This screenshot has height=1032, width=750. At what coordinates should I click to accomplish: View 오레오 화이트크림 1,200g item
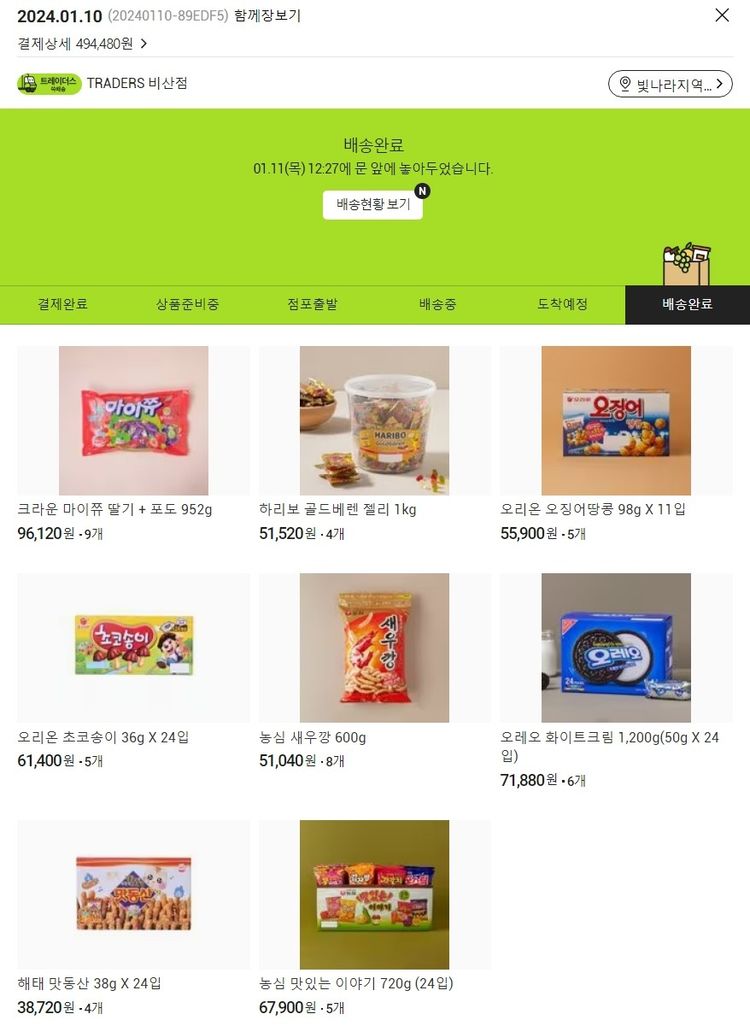[x=616, y=647]
